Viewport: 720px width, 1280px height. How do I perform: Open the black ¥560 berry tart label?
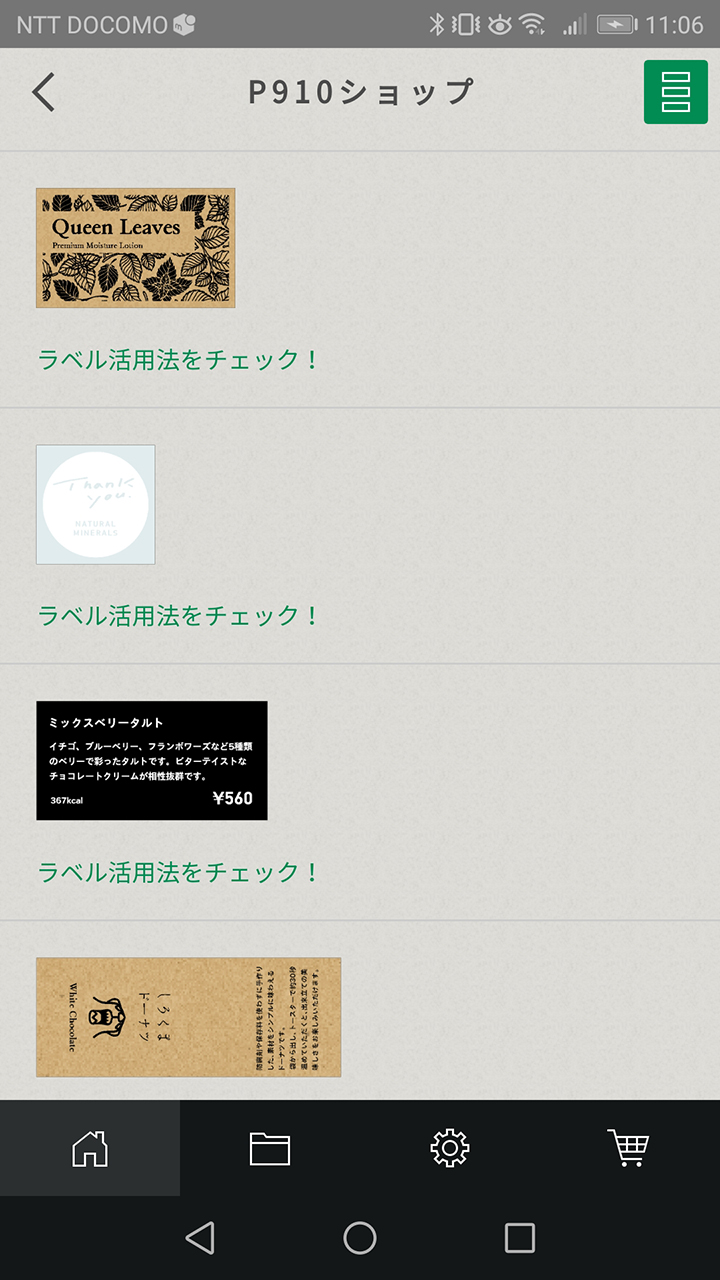[x=151, y=760]
